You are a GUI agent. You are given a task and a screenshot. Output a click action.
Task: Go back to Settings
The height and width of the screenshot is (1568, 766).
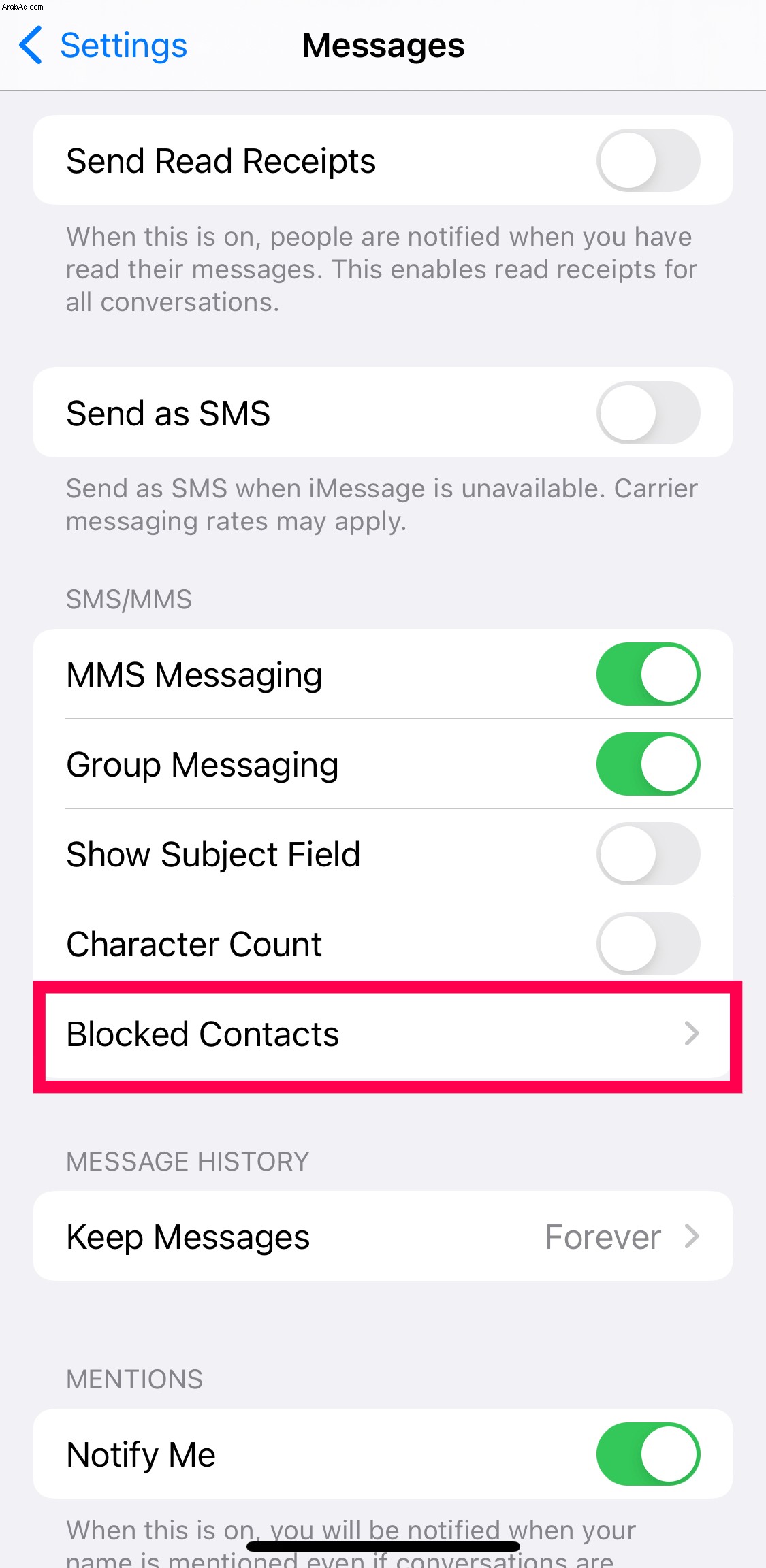[103, 46]
